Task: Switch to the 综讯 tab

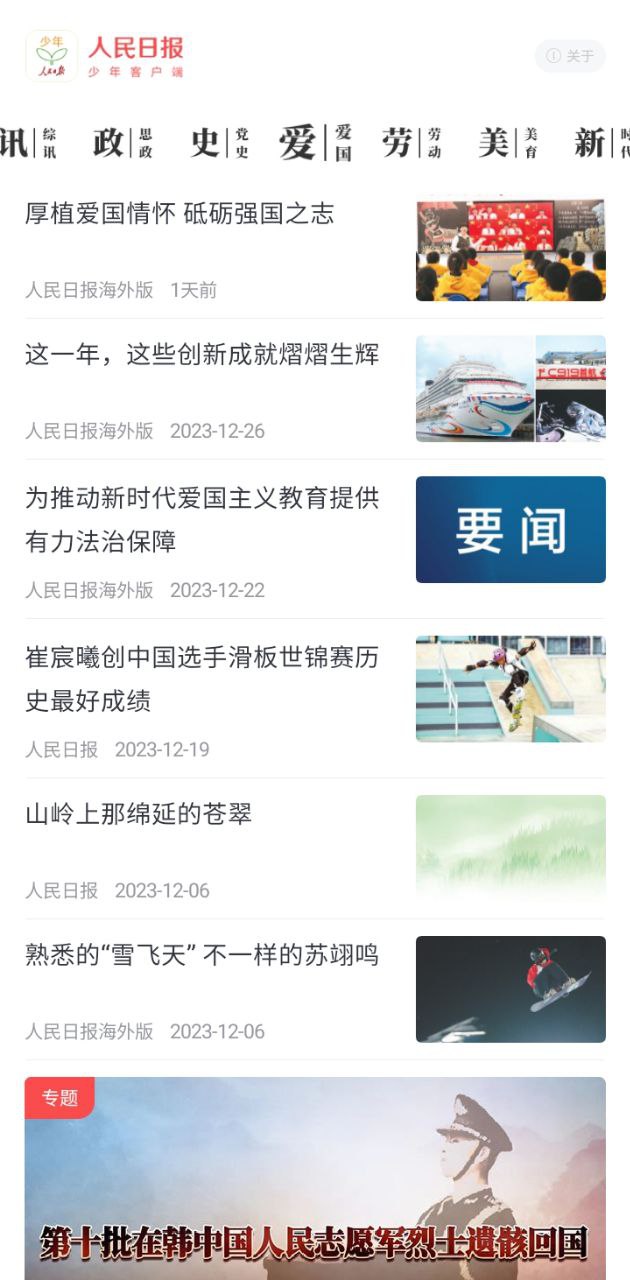Action: (28, 143)
